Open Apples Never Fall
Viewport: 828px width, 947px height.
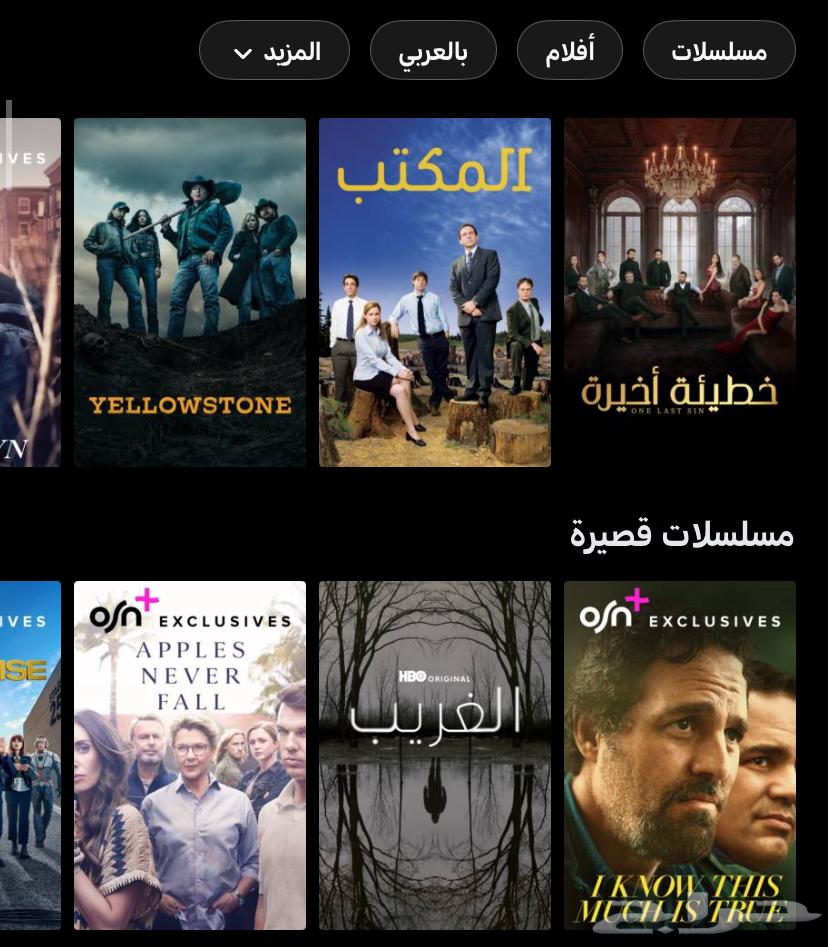[190, 755]
